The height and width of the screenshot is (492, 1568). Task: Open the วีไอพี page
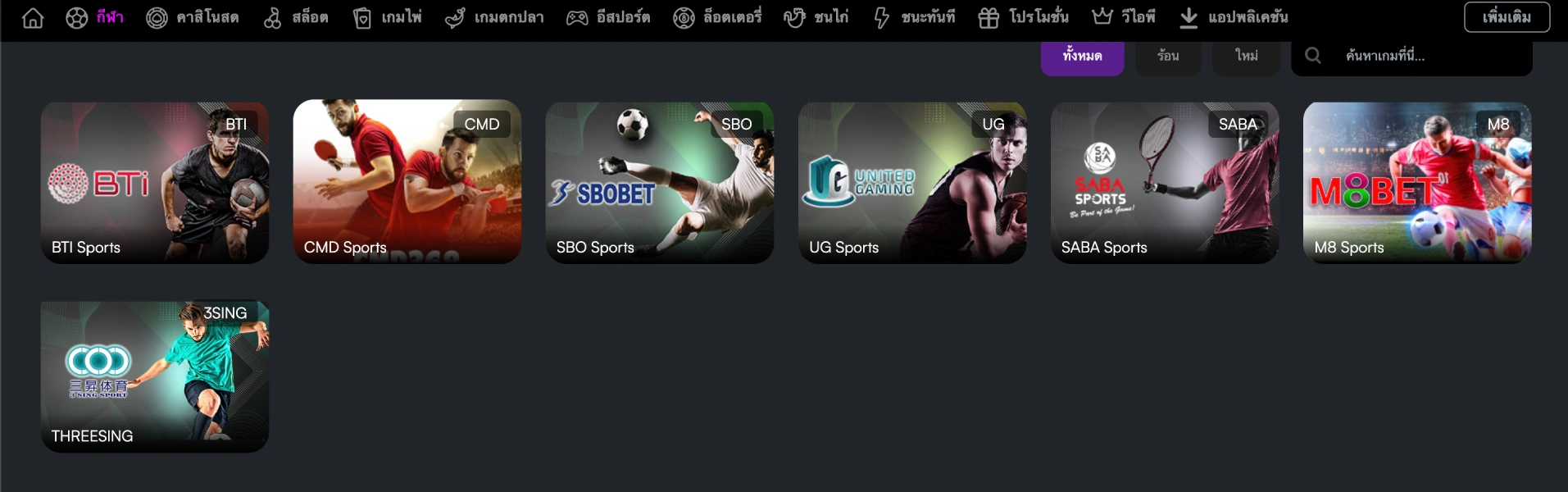click(x=1124, y=17)
